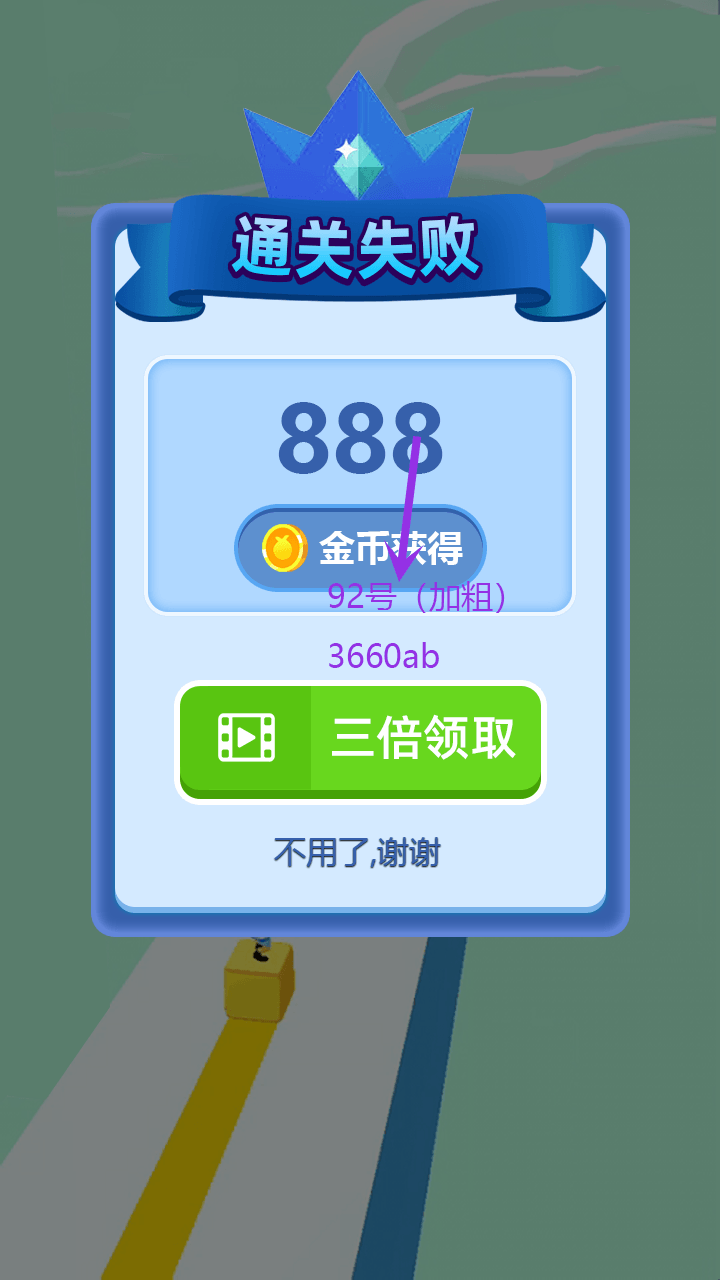Decline with 不用了,谢谢
The height and width of the screenshot is (1280, 720).
(x=357, y=854)
